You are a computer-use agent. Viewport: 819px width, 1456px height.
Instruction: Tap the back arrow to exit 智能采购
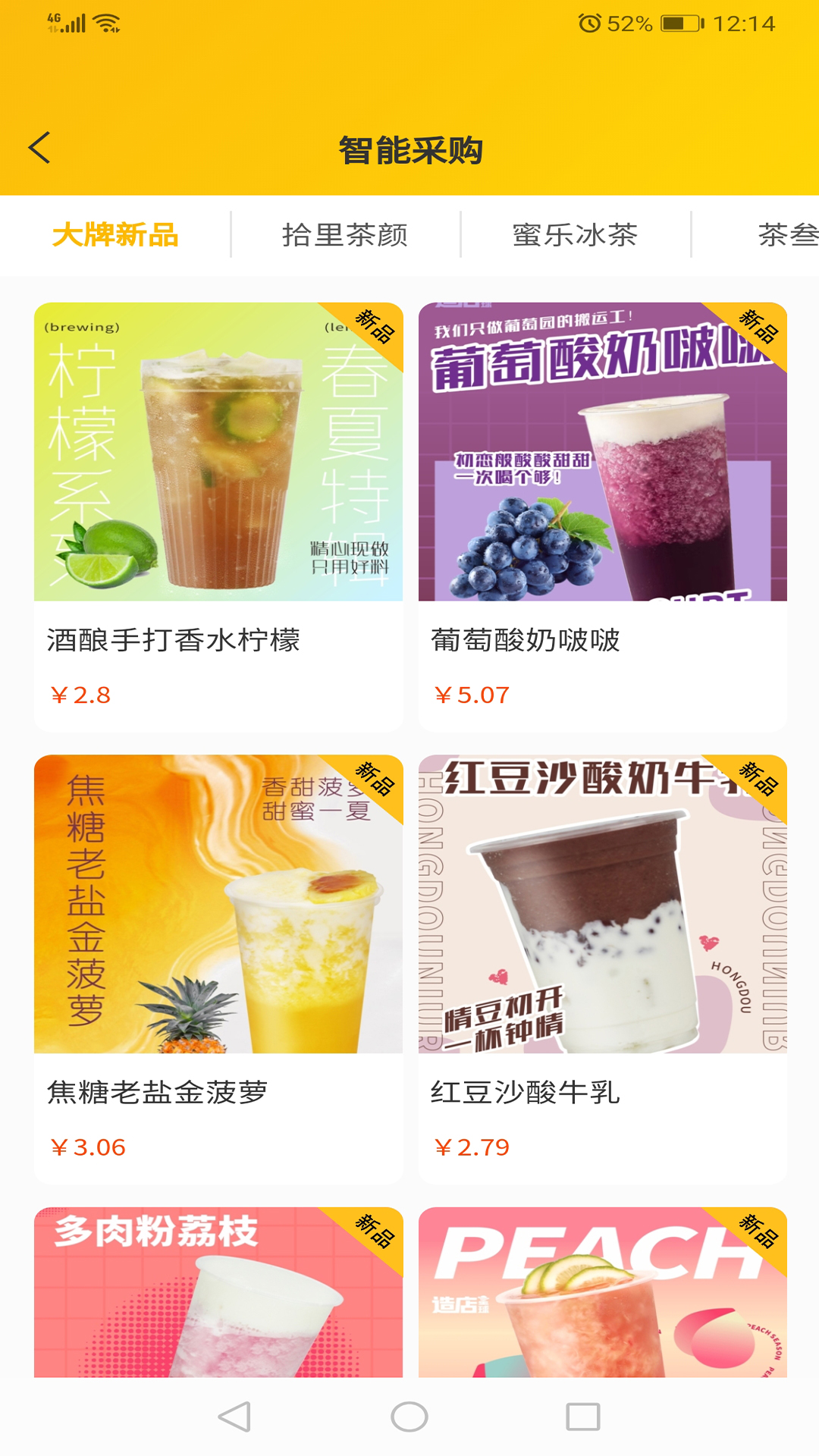(x=39, y=149)
